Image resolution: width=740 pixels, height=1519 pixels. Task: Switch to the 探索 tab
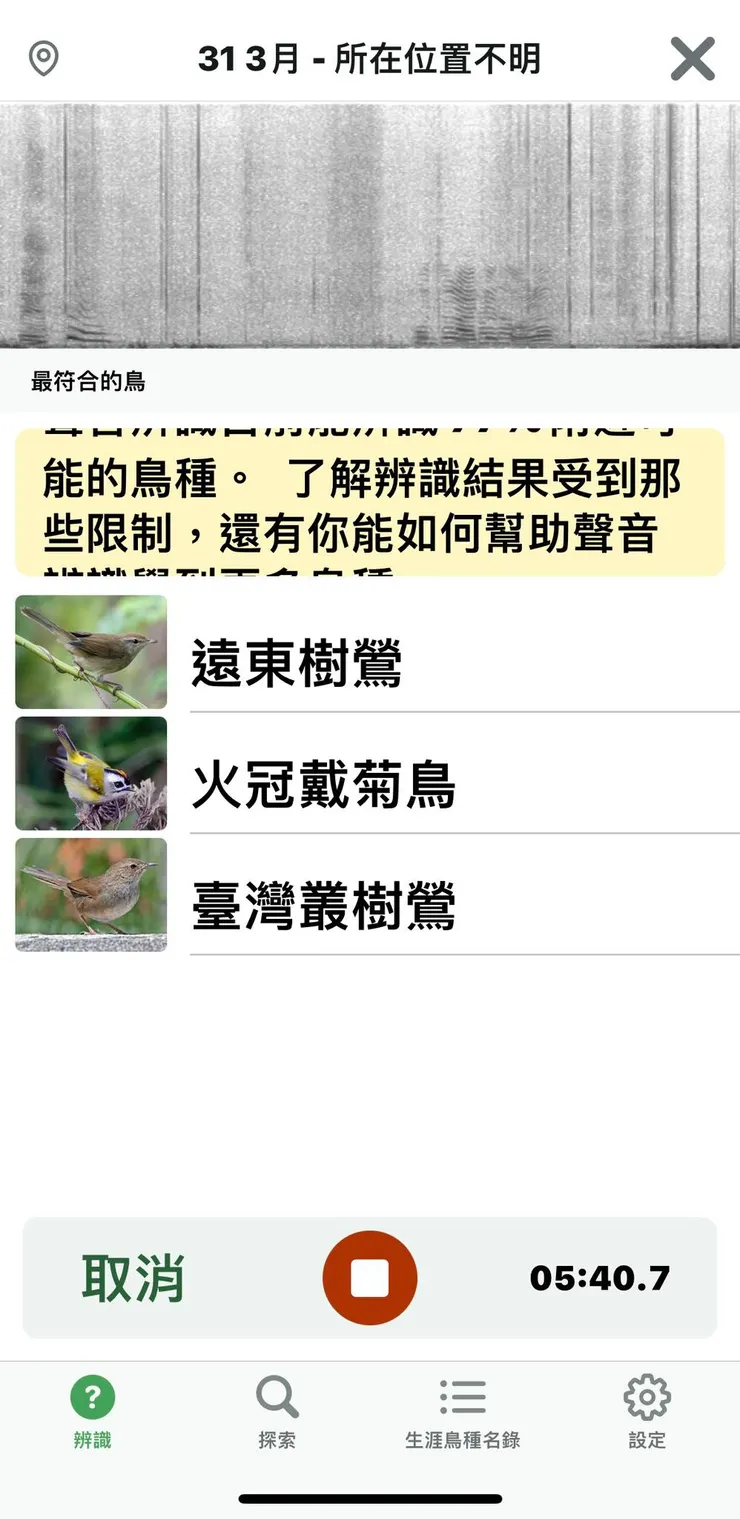[x=277, y=1412]
